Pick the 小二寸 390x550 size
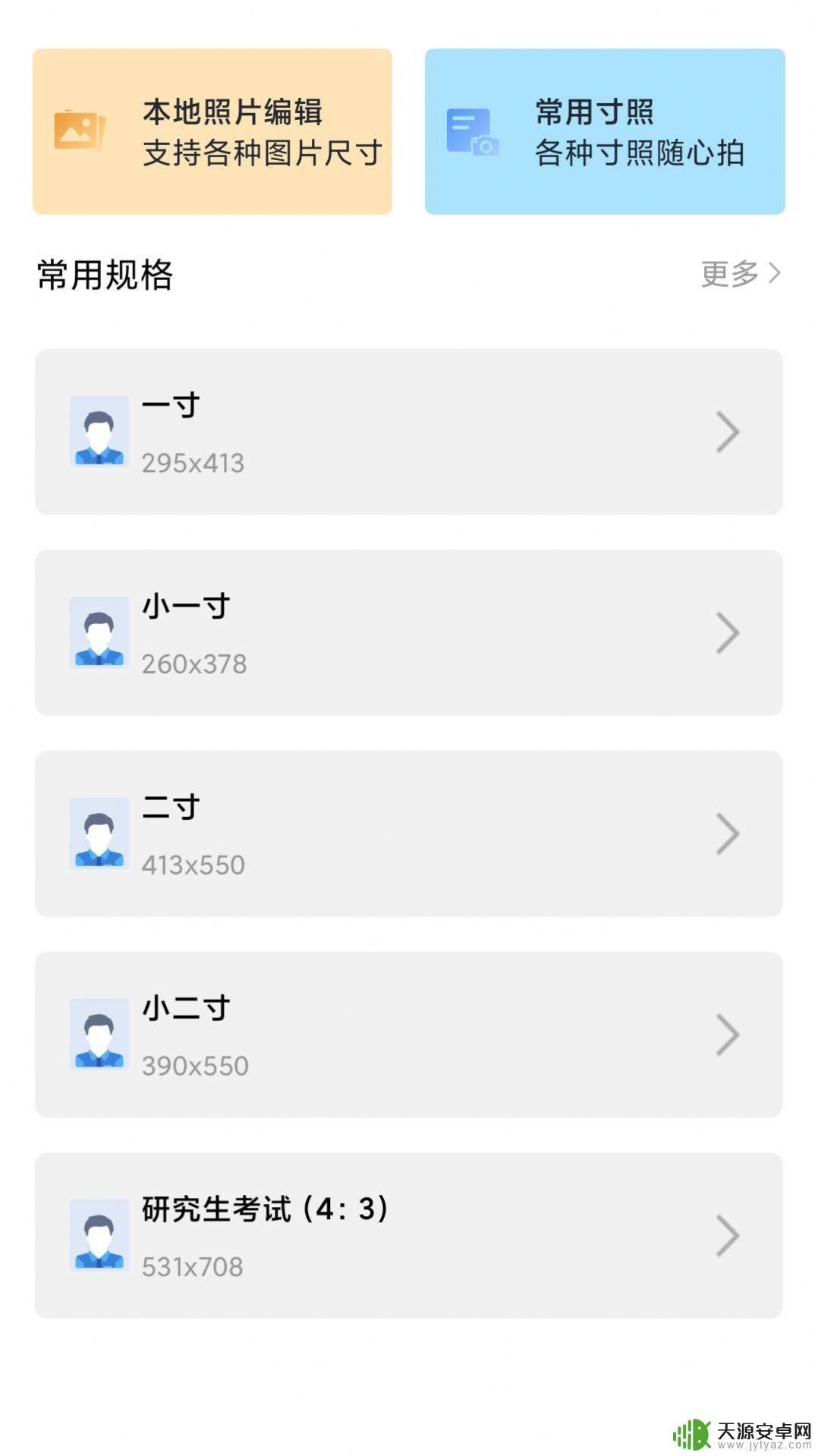818x1456 pixels. tap(409, 1035)
